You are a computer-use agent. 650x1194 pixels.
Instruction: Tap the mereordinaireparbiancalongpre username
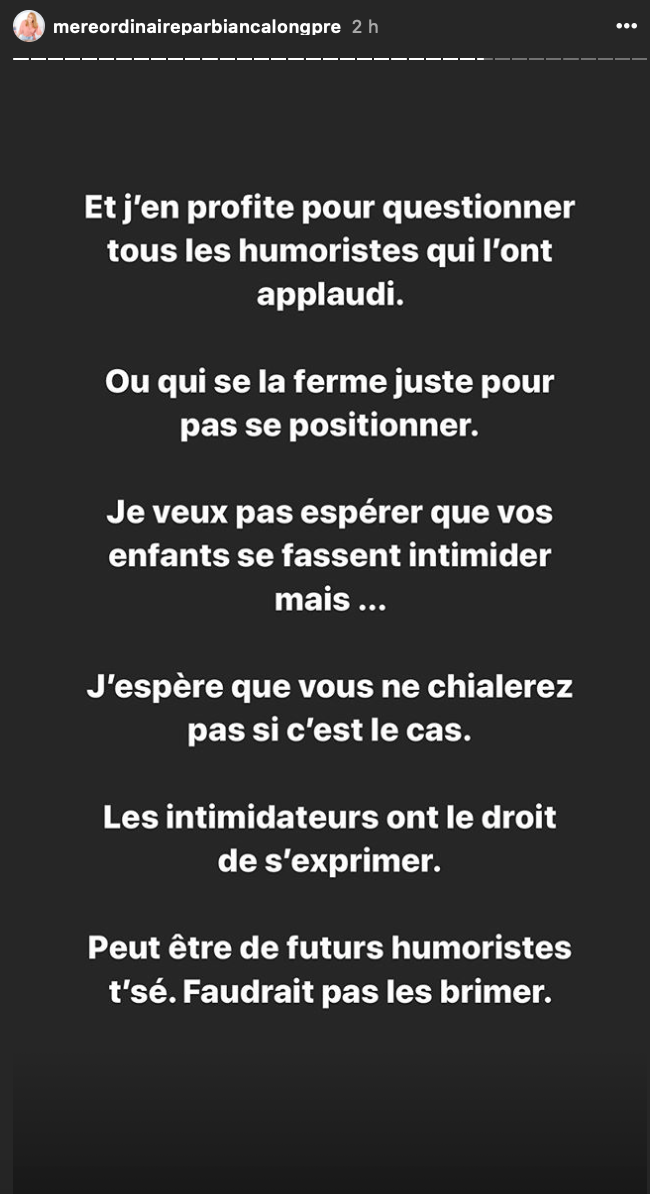(196, 27)
